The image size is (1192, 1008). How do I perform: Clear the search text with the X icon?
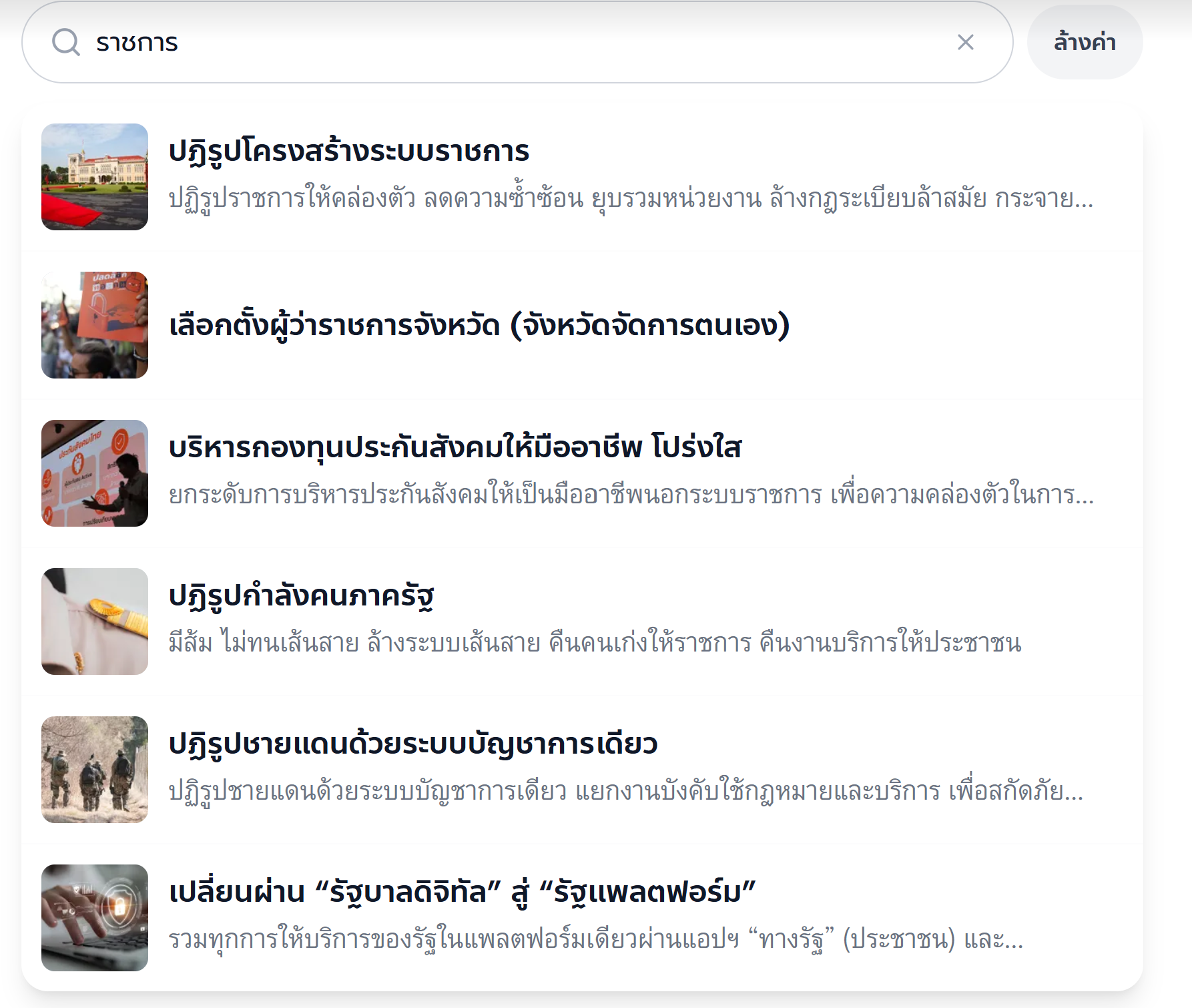pyautogui.click(x=965, y=43)
